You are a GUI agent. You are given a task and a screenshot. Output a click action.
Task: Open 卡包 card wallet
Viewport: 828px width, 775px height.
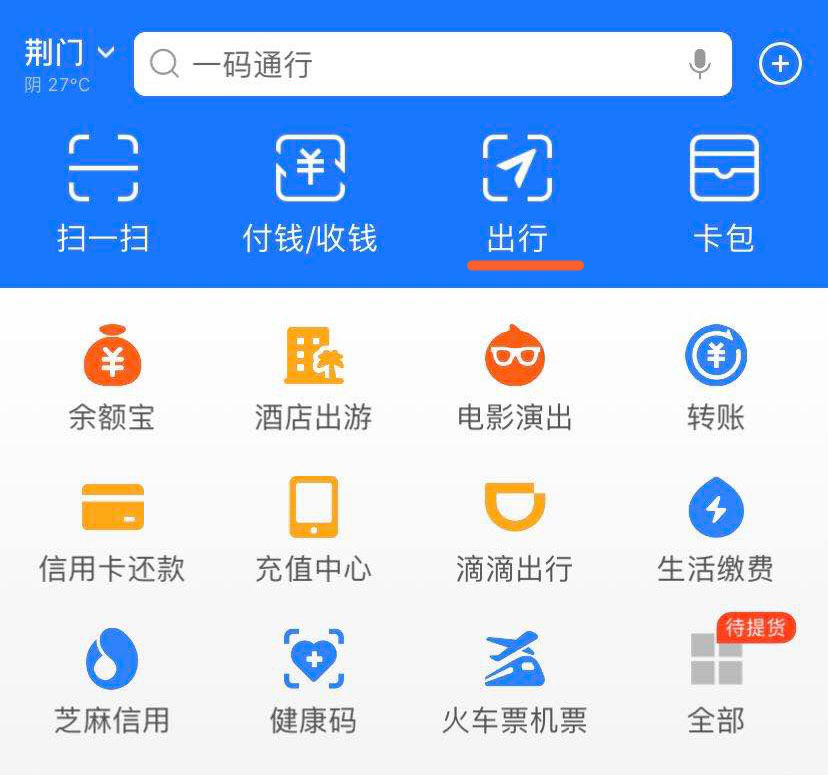pyautogui.click(x=724, y=193)
